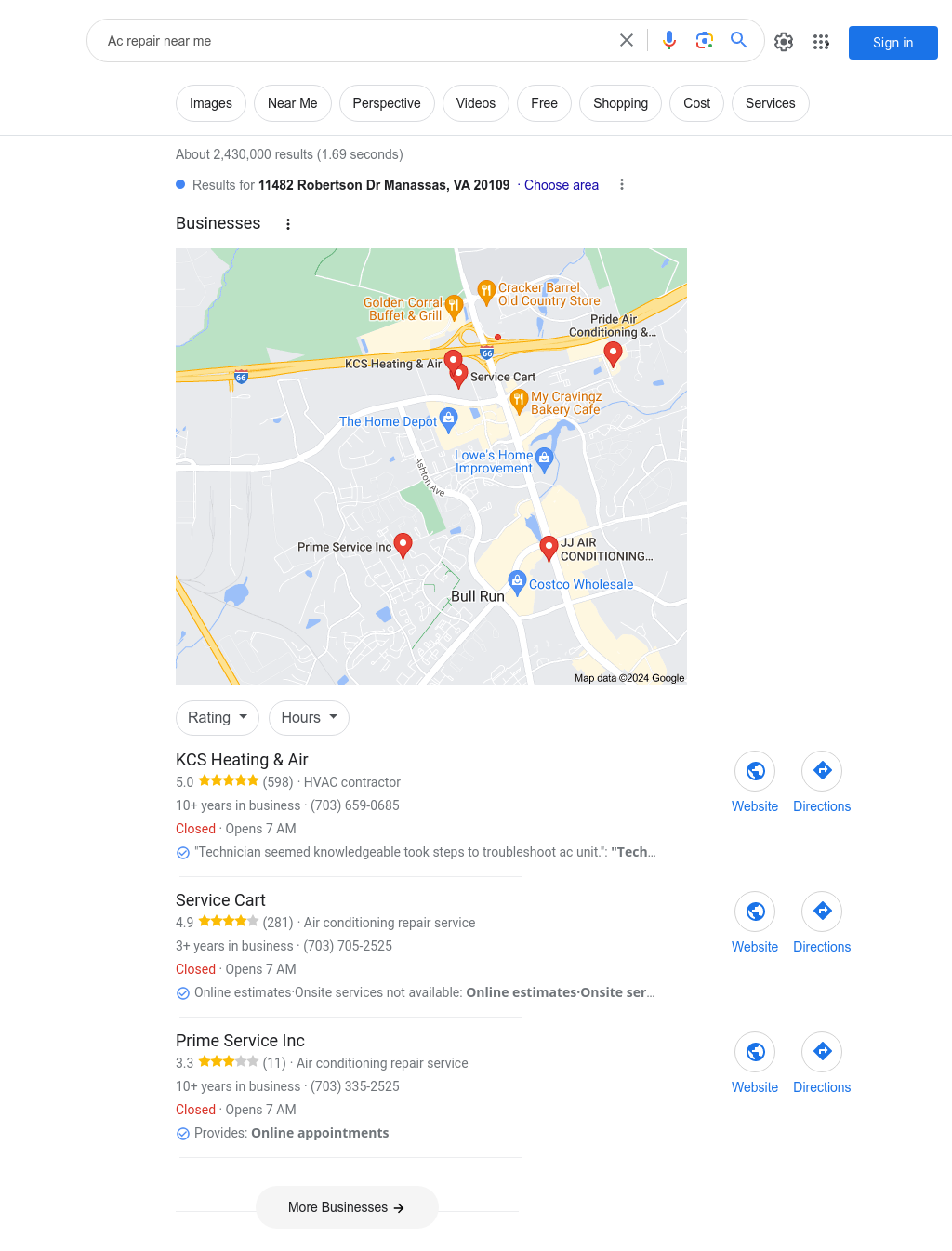Open Prime Service Inc listing
The height and width of the screenshot is (1251, 952).
[240, 1041]
